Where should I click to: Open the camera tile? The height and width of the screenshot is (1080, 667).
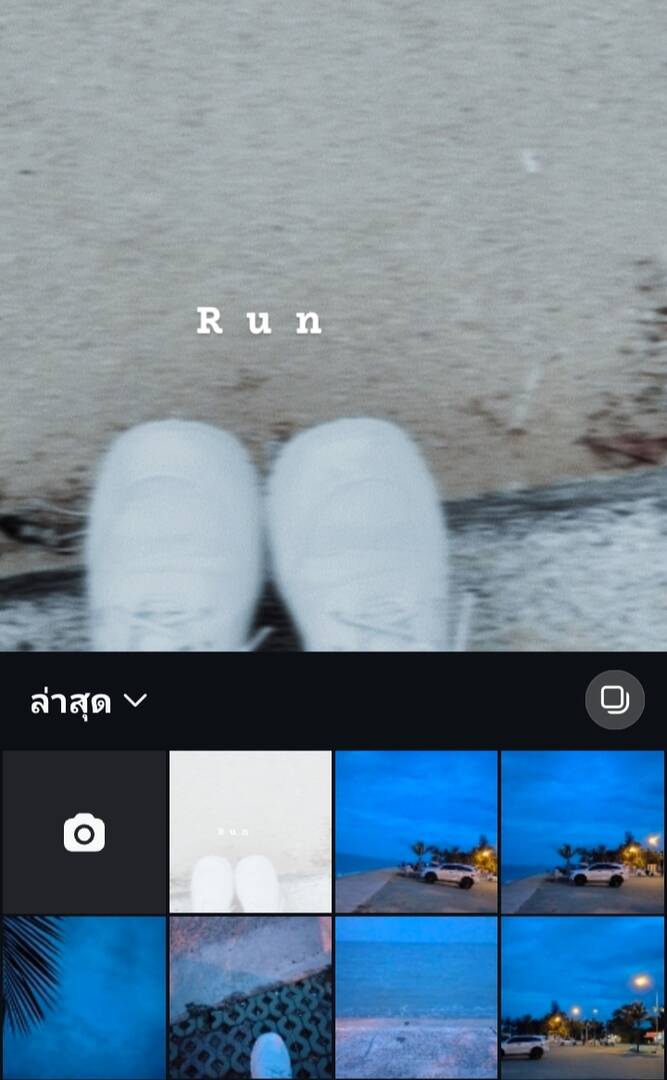pos(84,832)
